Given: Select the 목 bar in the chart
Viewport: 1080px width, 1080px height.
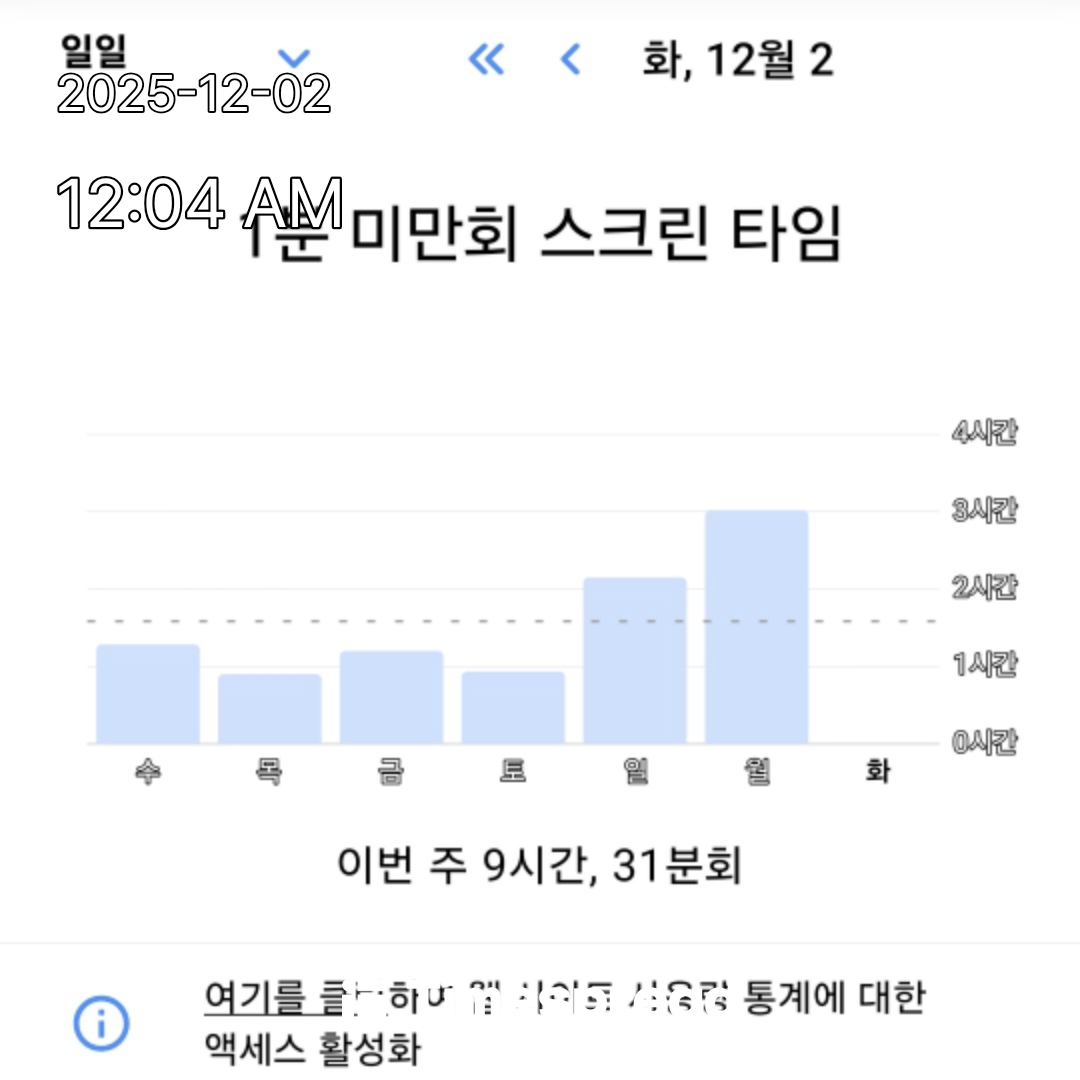Looking at the screenshot, I should pos(269,709).
